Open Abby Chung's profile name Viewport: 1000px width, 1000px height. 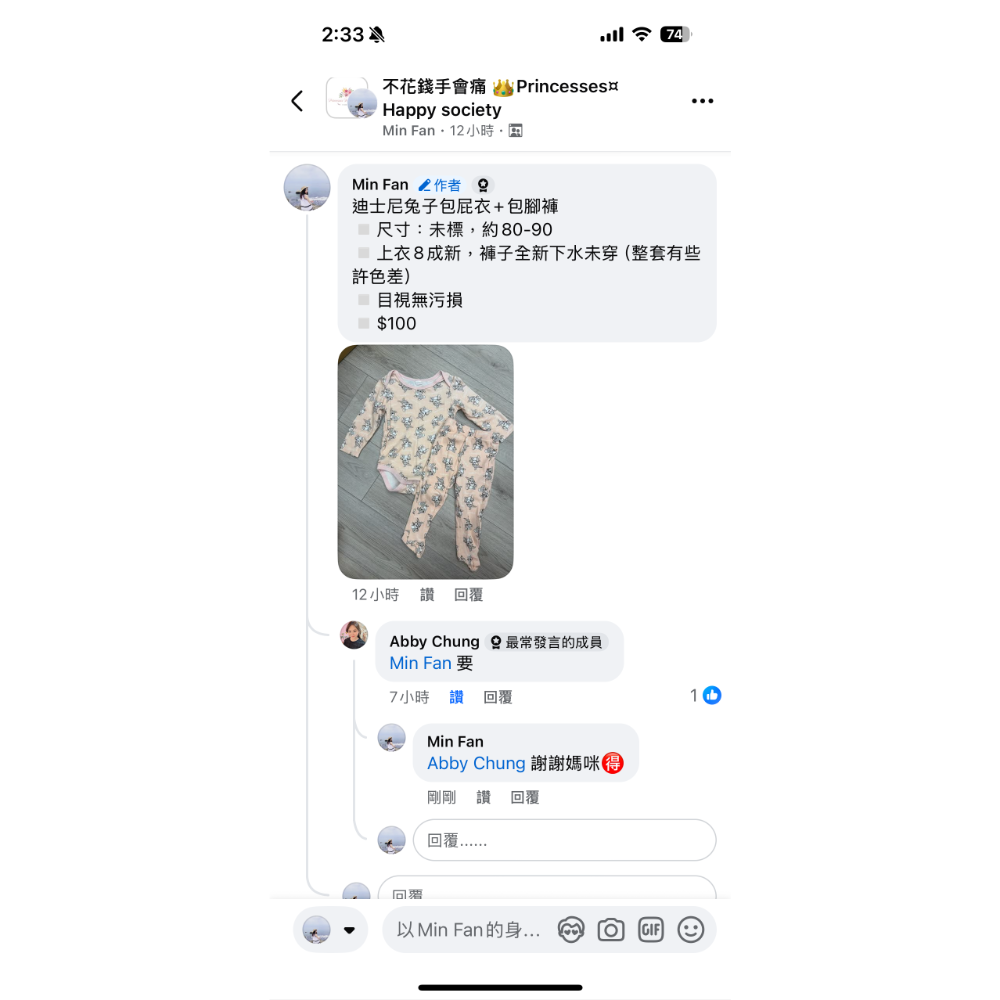click(434, 642)
